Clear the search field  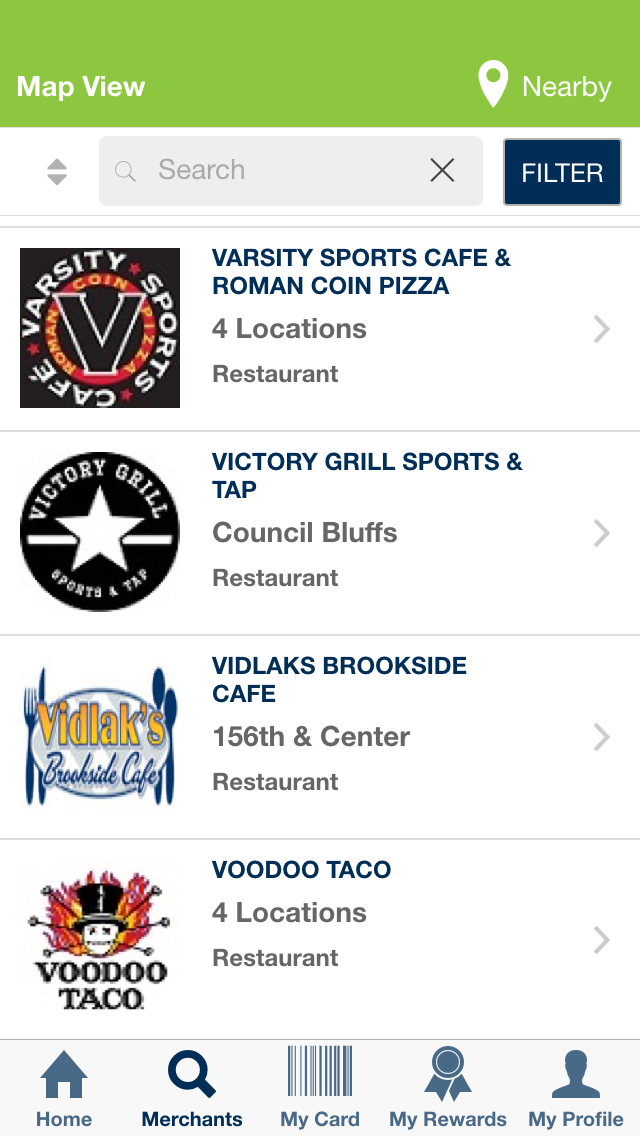[x=442, y=171]
